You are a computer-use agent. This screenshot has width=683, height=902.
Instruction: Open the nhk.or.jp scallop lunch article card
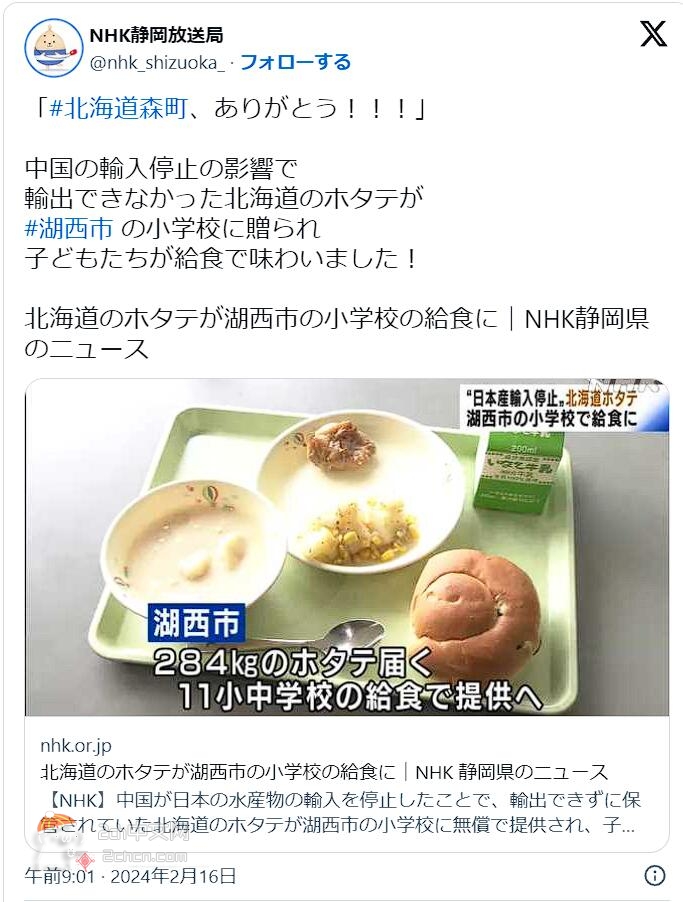[346, 614]
